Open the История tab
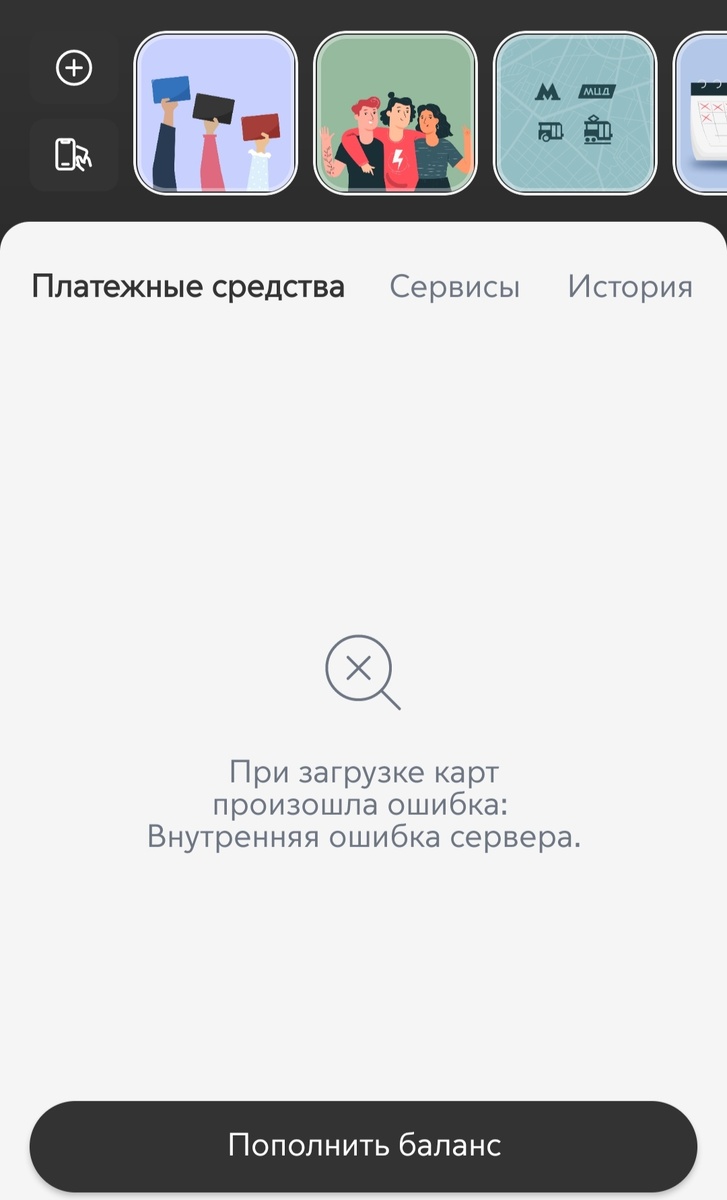This screenshot has width=727, height=1200. point(629,286)
